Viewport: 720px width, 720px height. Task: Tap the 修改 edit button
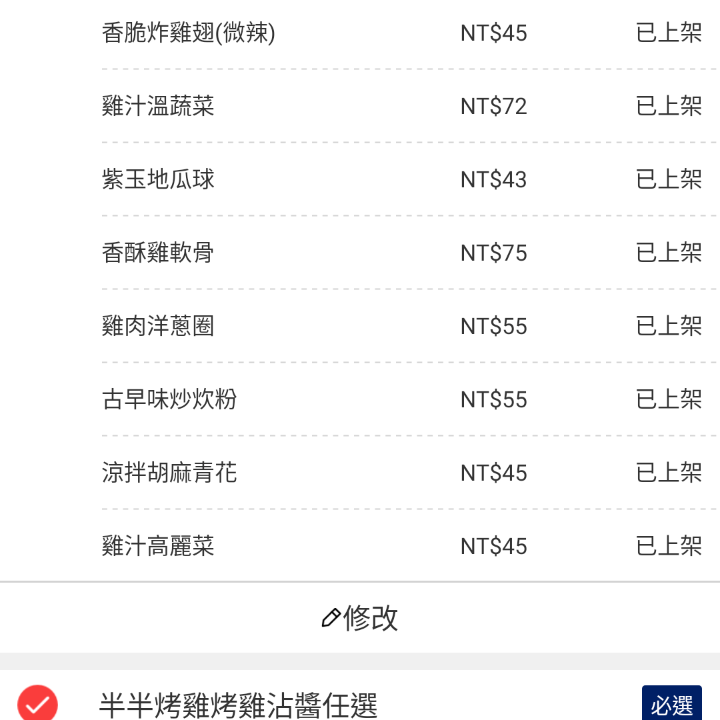click(360, 618)
